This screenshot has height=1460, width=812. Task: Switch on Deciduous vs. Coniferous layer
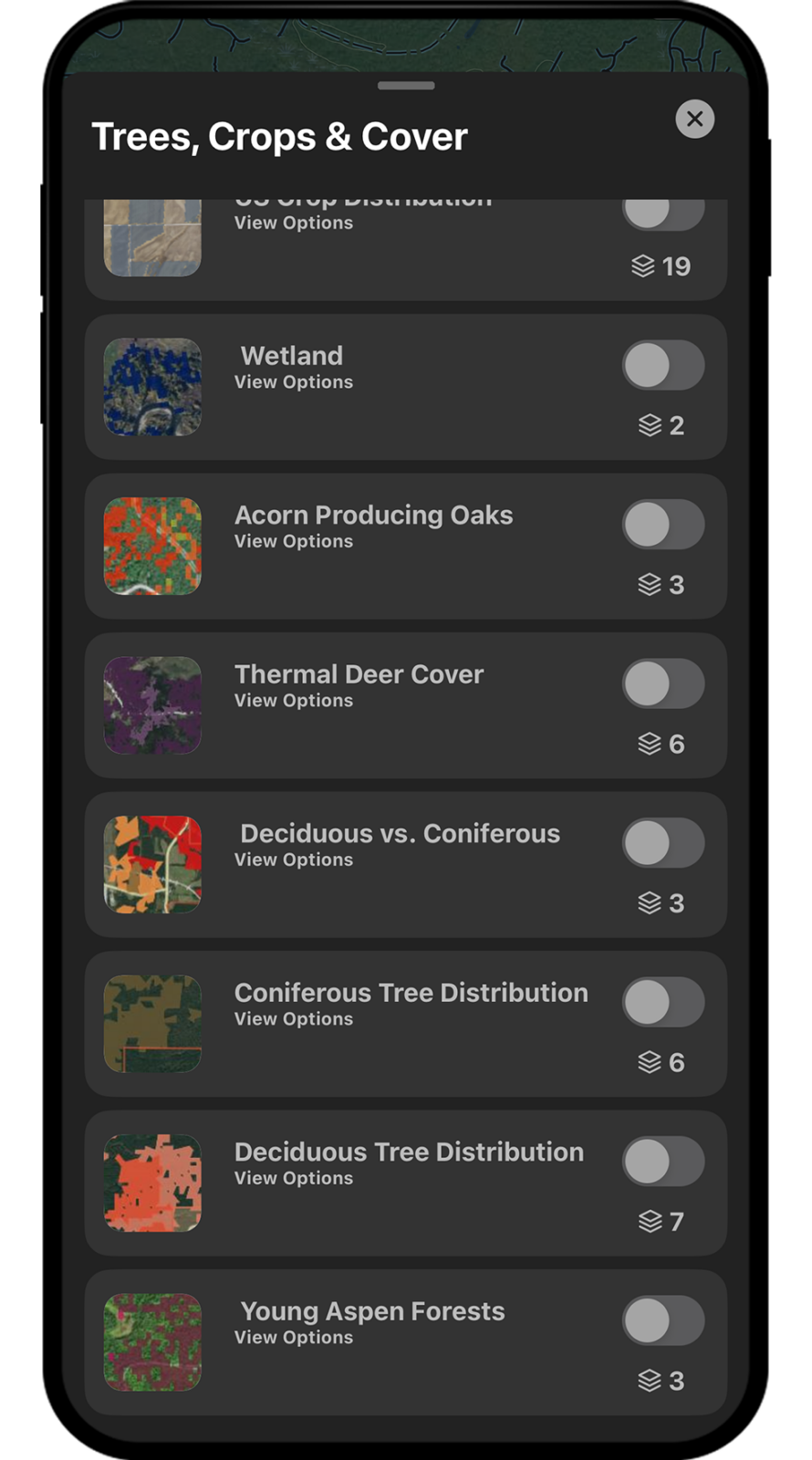point(663,843)
